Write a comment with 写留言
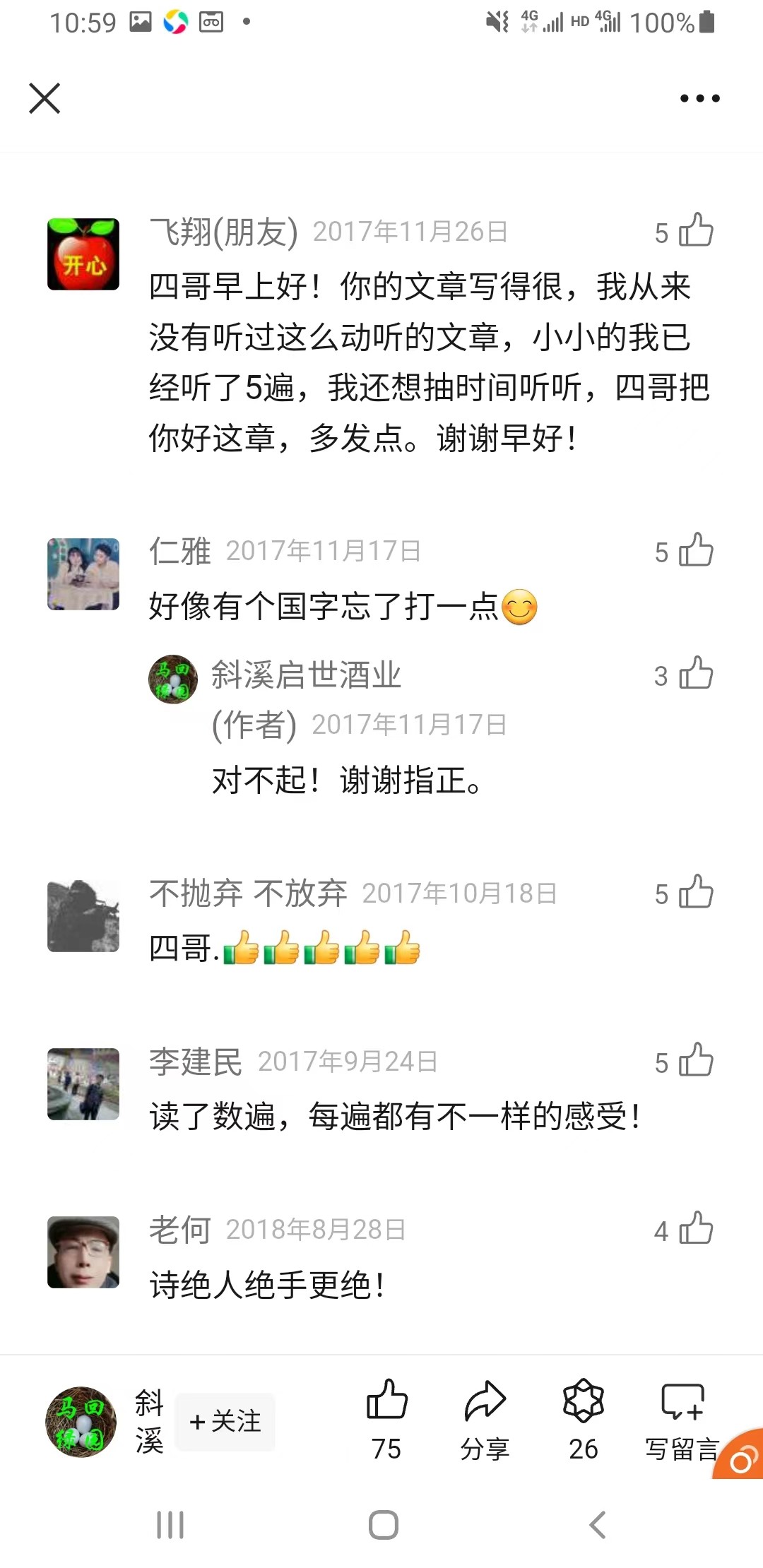This screenshot has height=1568, width=763. 681,1418
